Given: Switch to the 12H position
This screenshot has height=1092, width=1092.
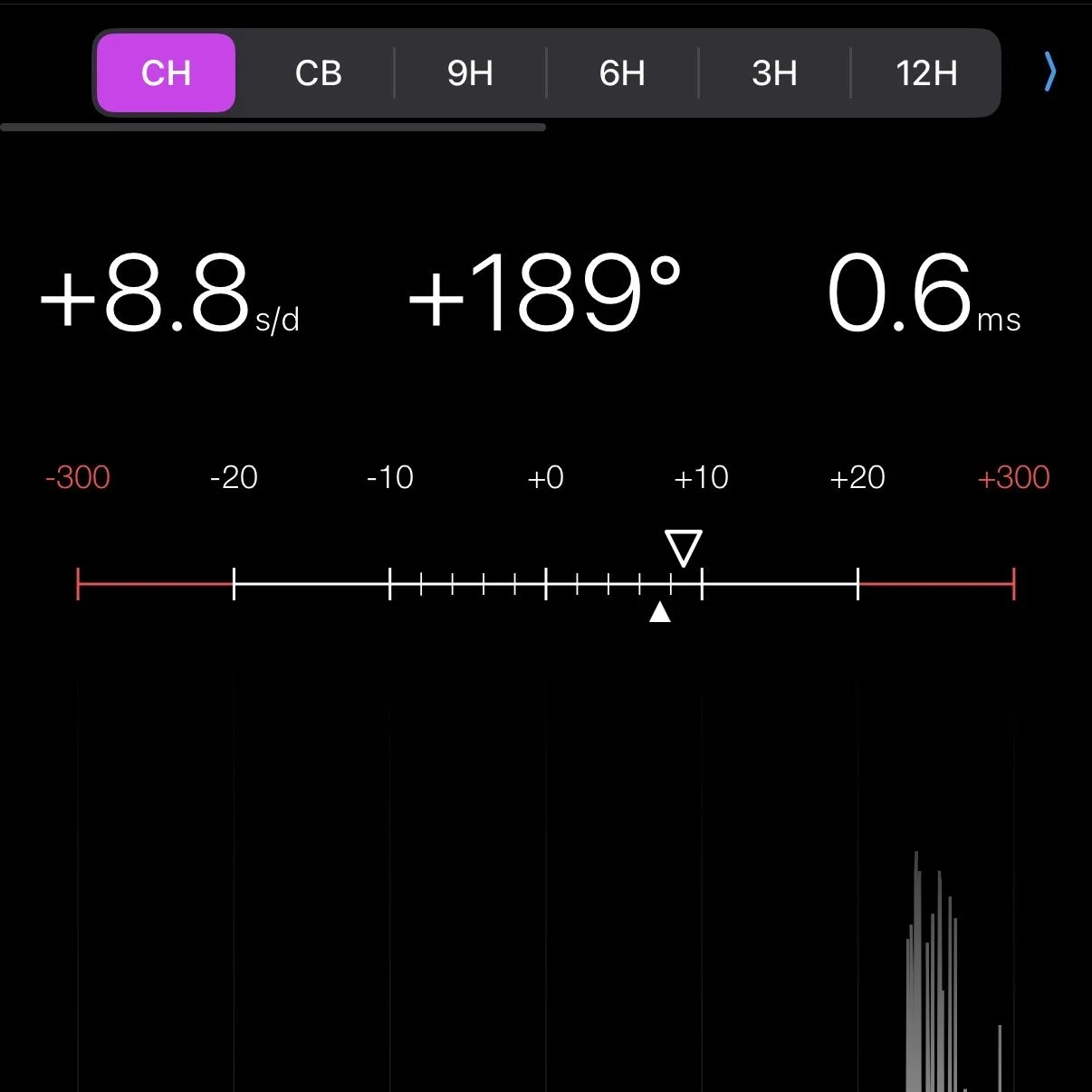Looking at the screenshot, I should coord(926,73).
